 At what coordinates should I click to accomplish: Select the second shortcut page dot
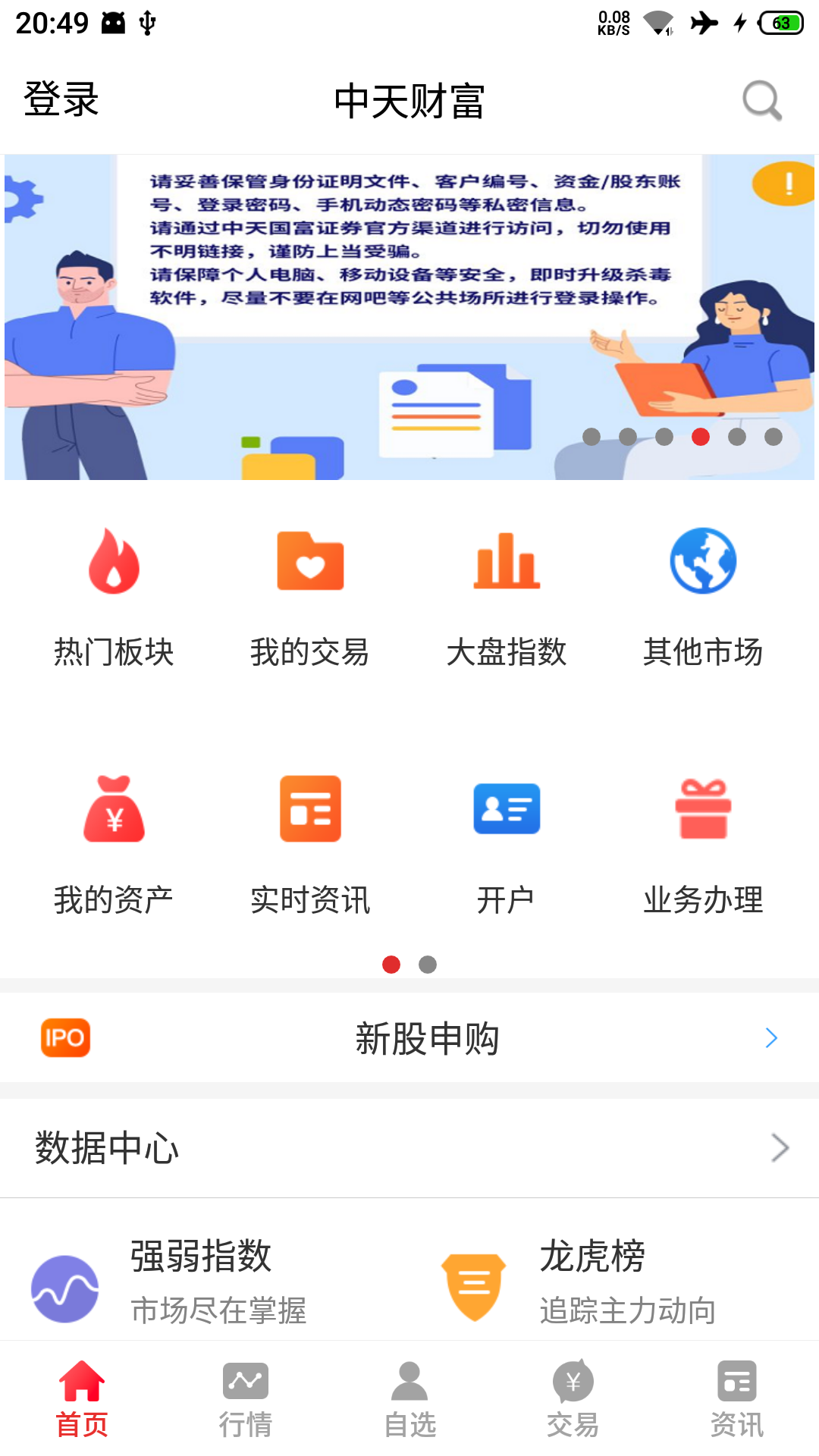point(428,965)
